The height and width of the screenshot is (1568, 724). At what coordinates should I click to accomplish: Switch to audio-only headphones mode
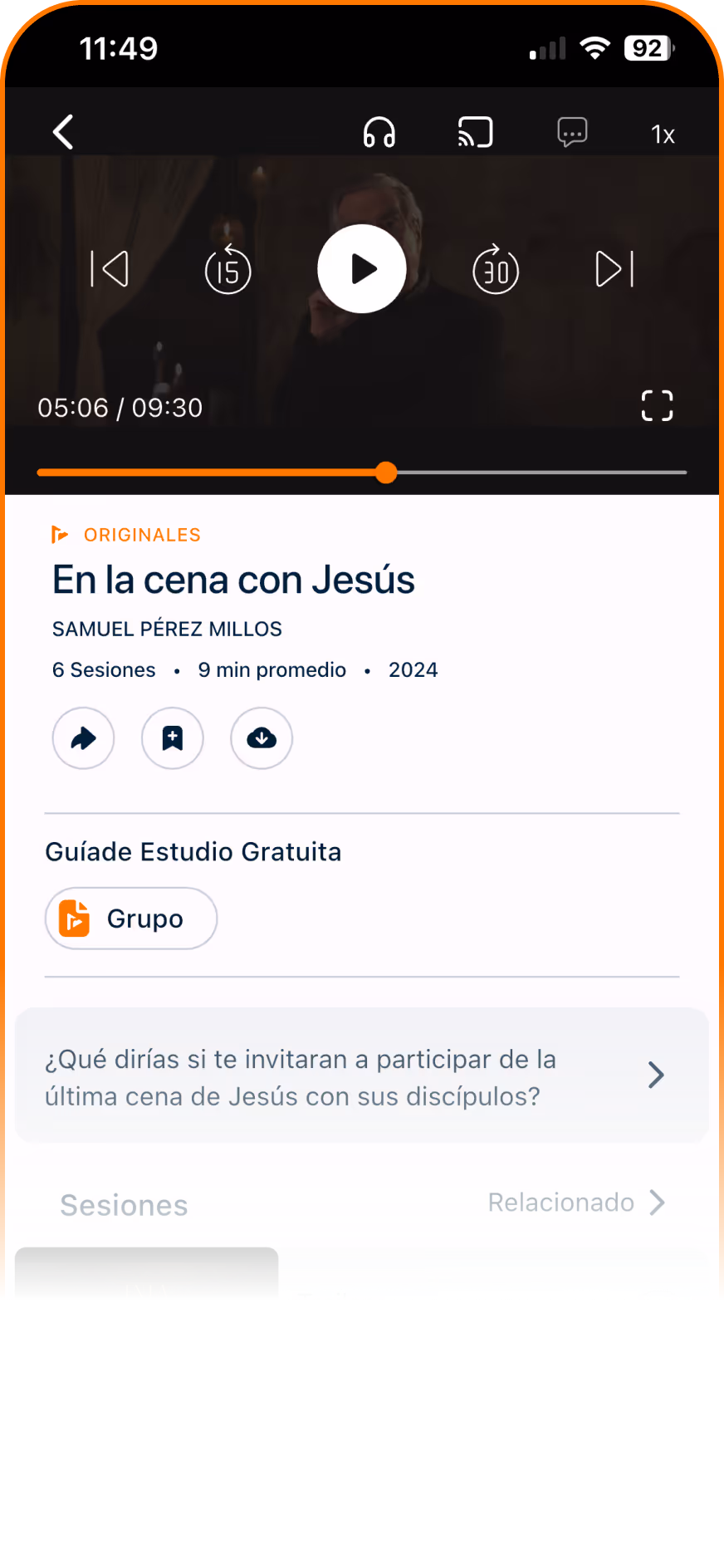379,132
